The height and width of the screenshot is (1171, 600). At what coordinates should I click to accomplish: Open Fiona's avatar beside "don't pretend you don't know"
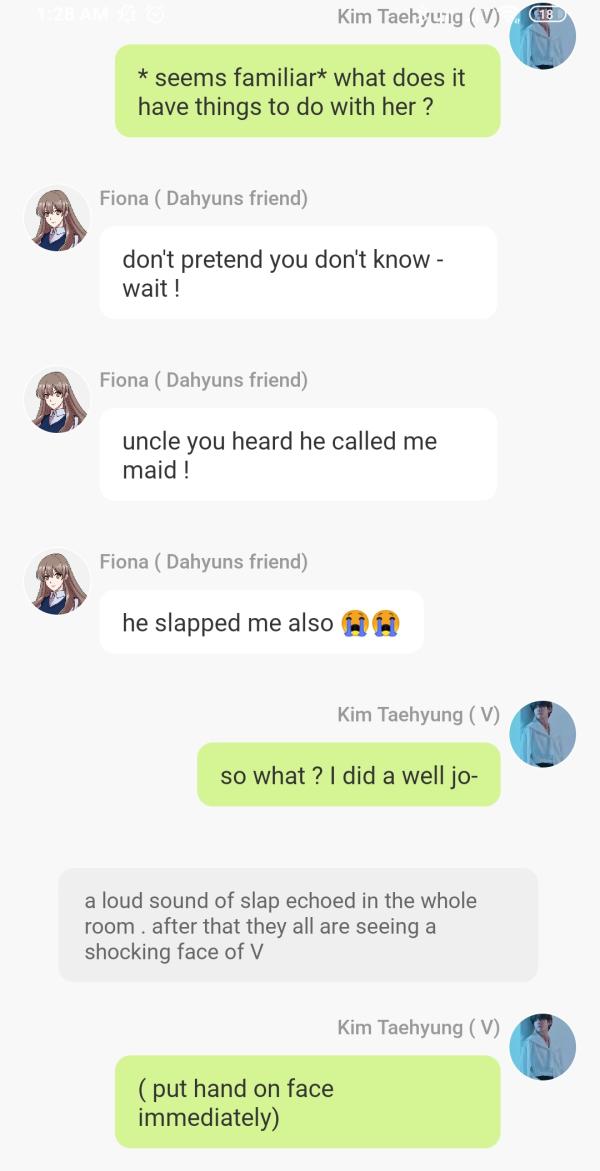[57, 218]
